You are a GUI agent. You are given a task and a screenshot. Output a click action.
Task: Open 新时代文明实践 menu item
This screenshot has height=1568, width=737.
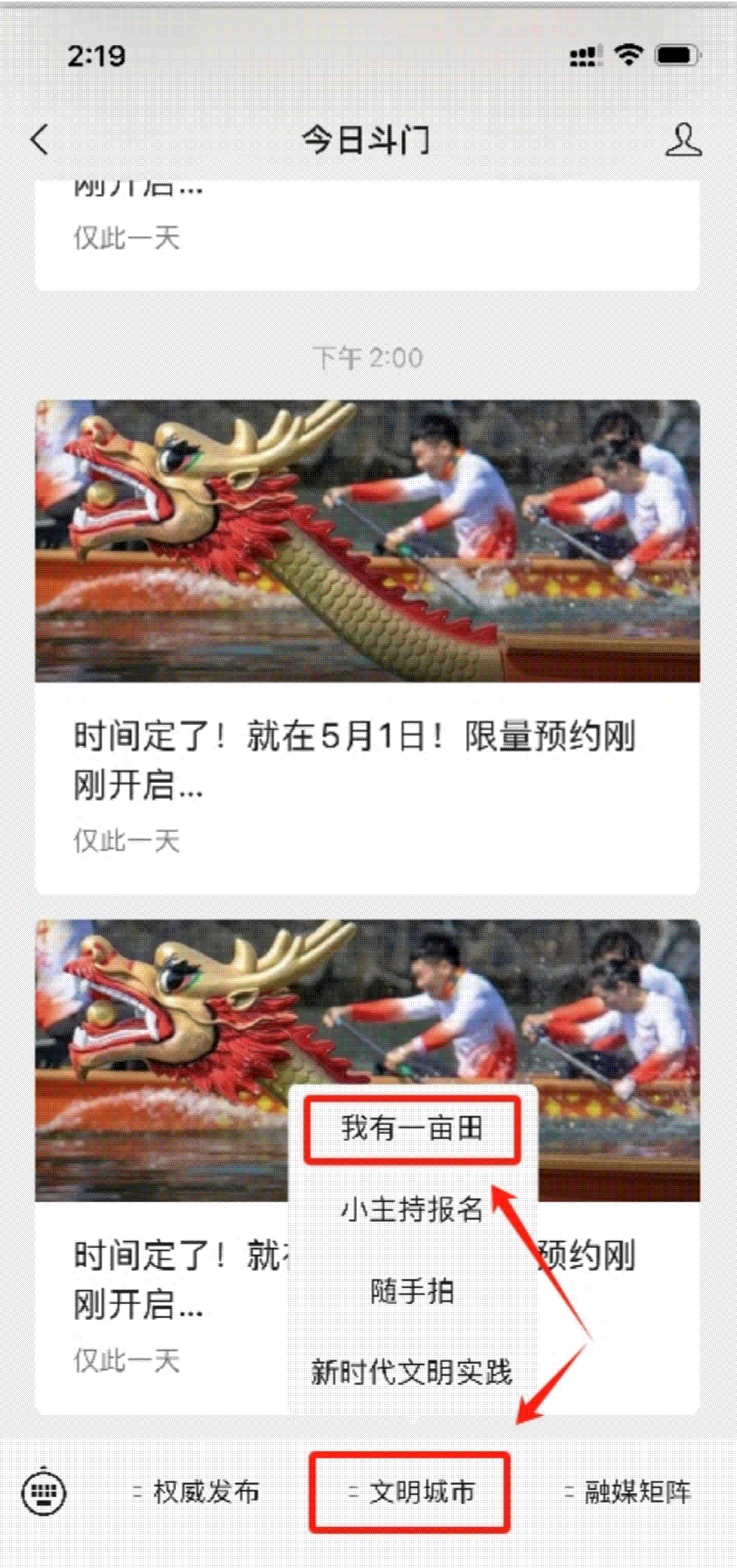point(411,1372)
